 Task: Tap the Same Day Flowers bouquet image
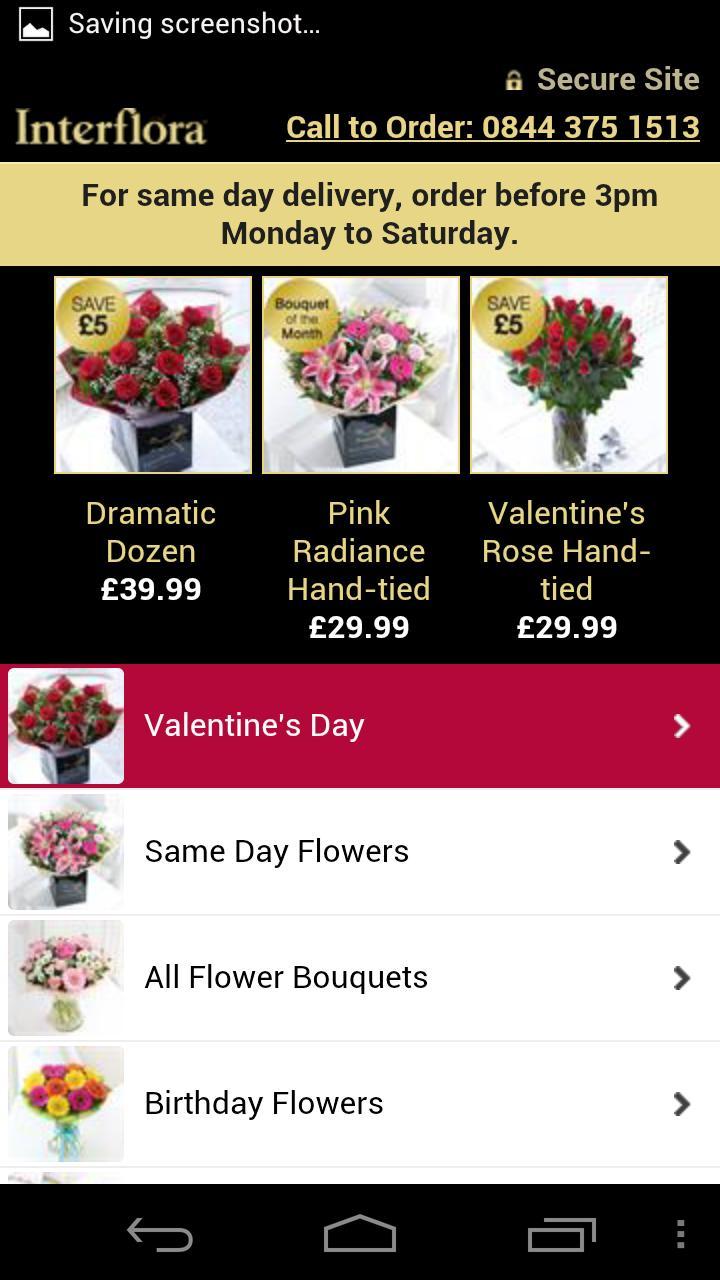point(64,851)
